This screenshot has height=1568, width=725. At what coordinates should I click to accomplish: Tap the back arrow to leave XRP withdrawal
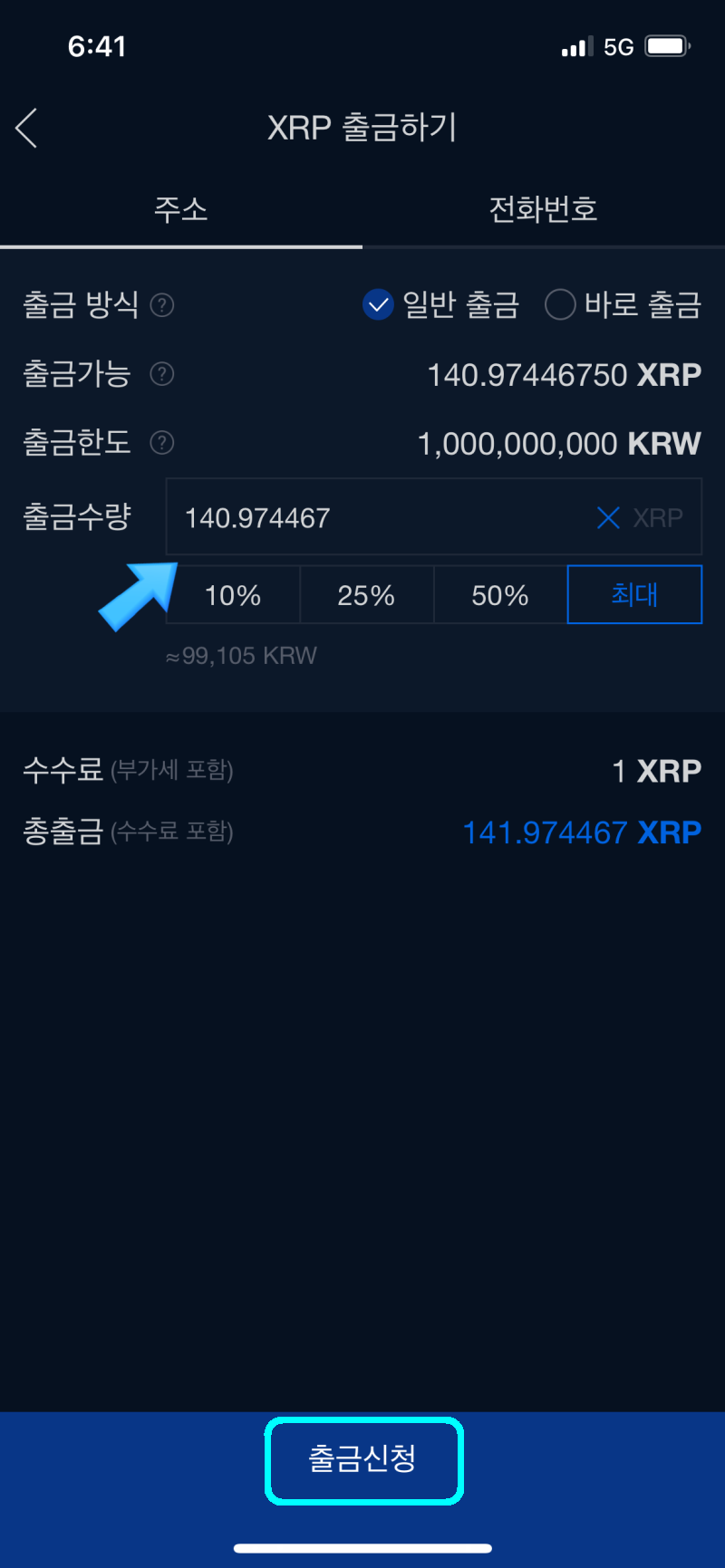pyautogui.click(x=25, y=129)
